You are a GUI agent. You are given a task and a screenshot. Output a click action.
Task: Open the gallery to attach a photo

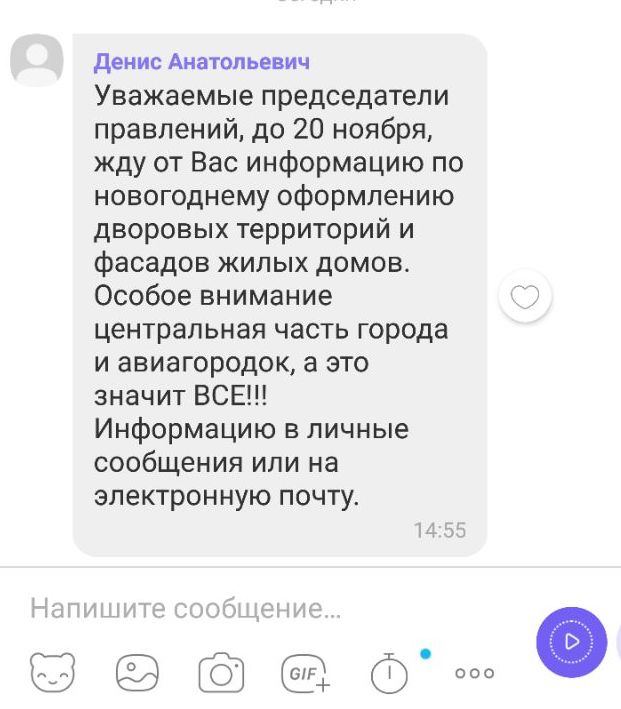tap(137, 673)
